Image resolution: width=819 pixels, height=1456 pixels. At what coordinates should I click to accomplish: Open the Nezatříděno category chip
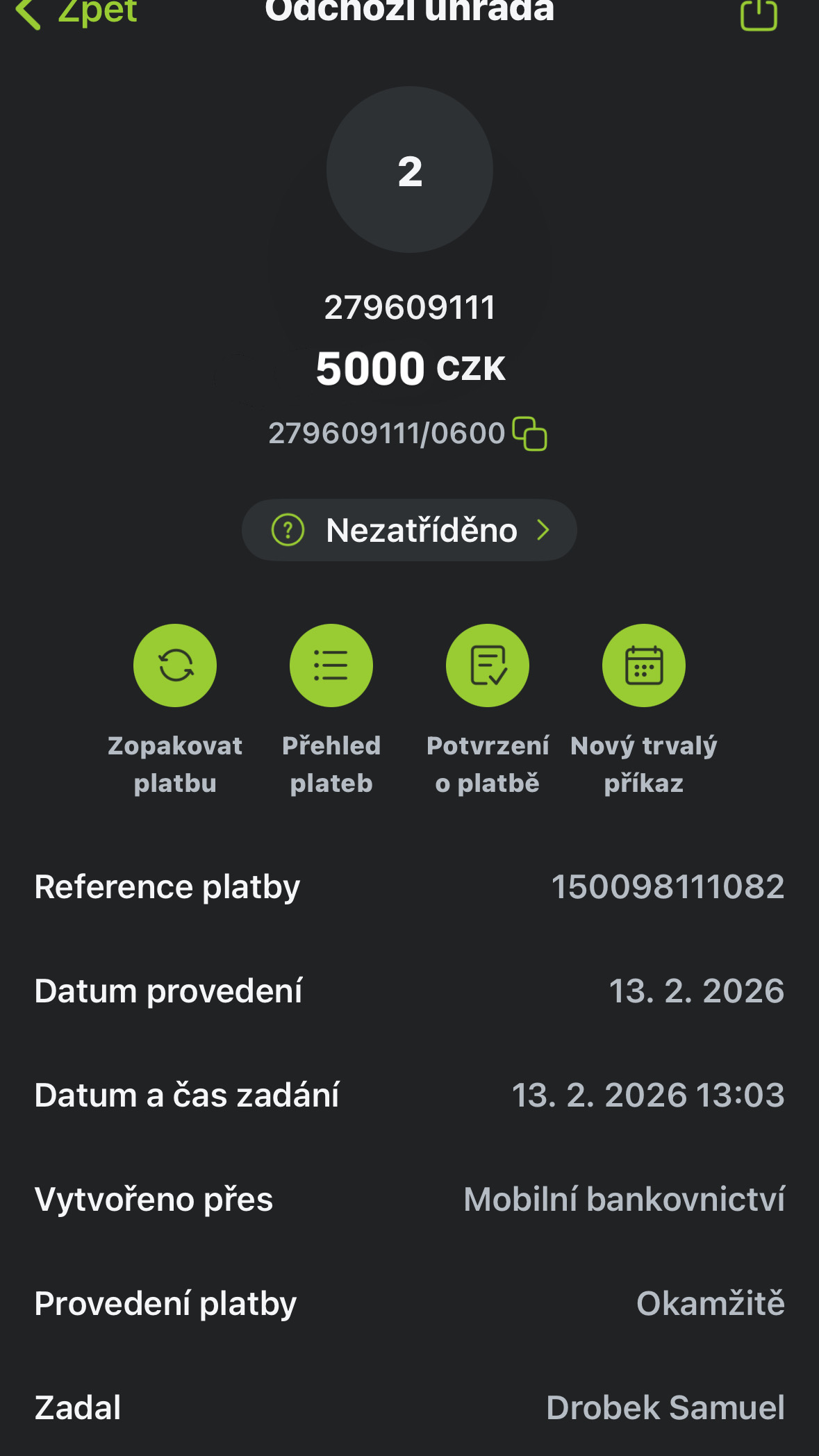(409, 530)
